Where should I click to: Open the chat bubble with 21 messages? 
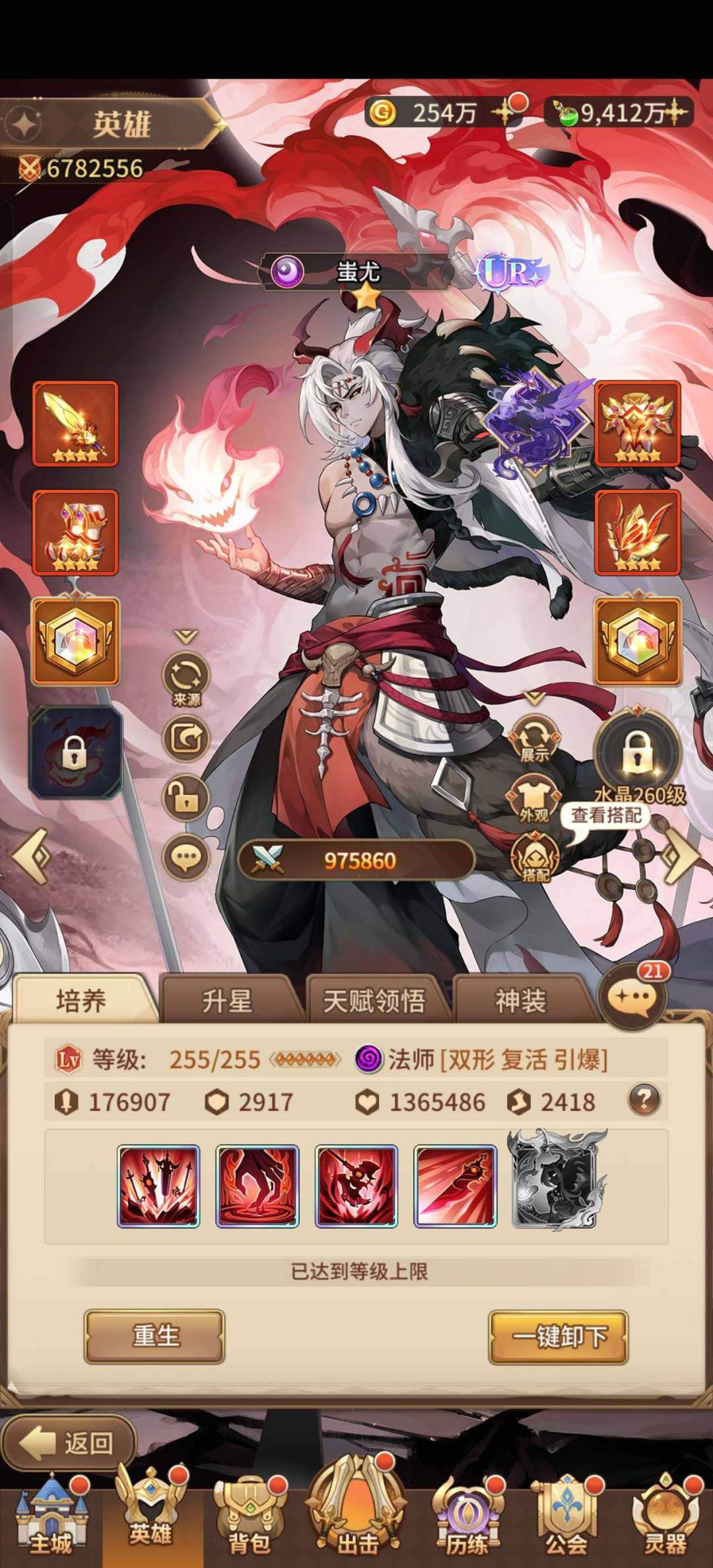632,997
